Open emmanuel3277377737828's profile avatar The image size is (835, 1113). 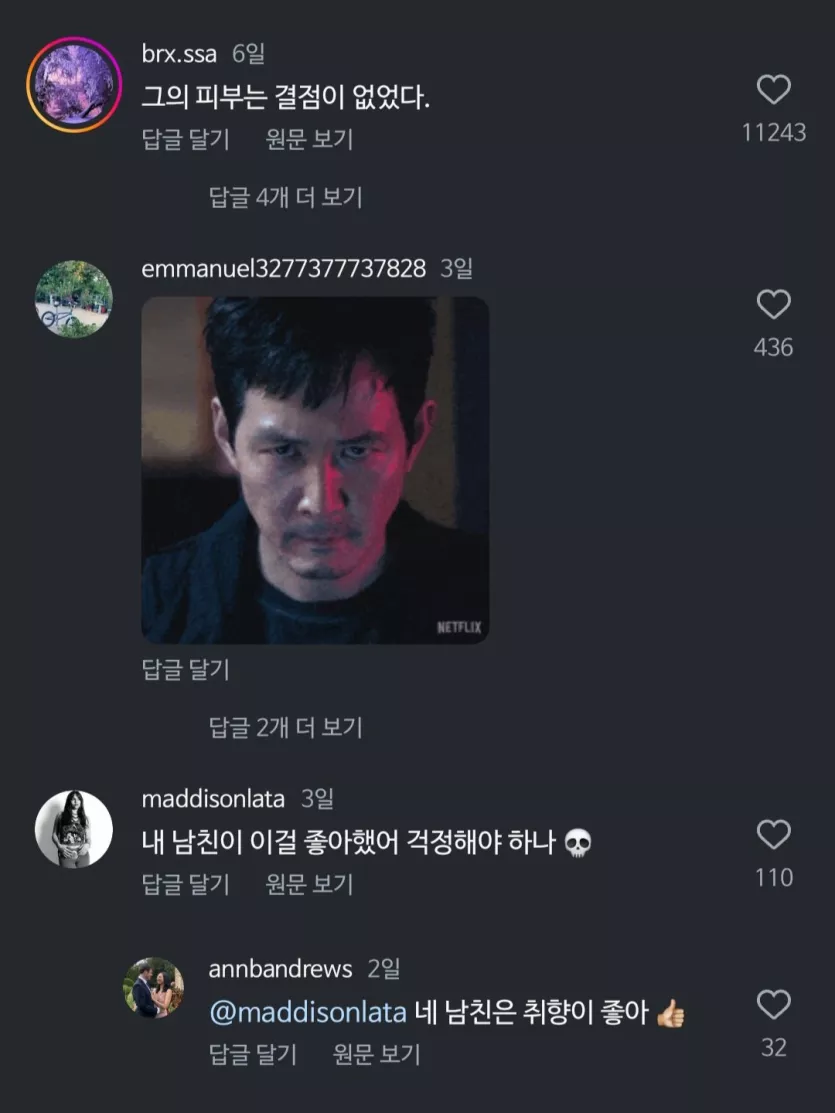click(x=74, y=299)
